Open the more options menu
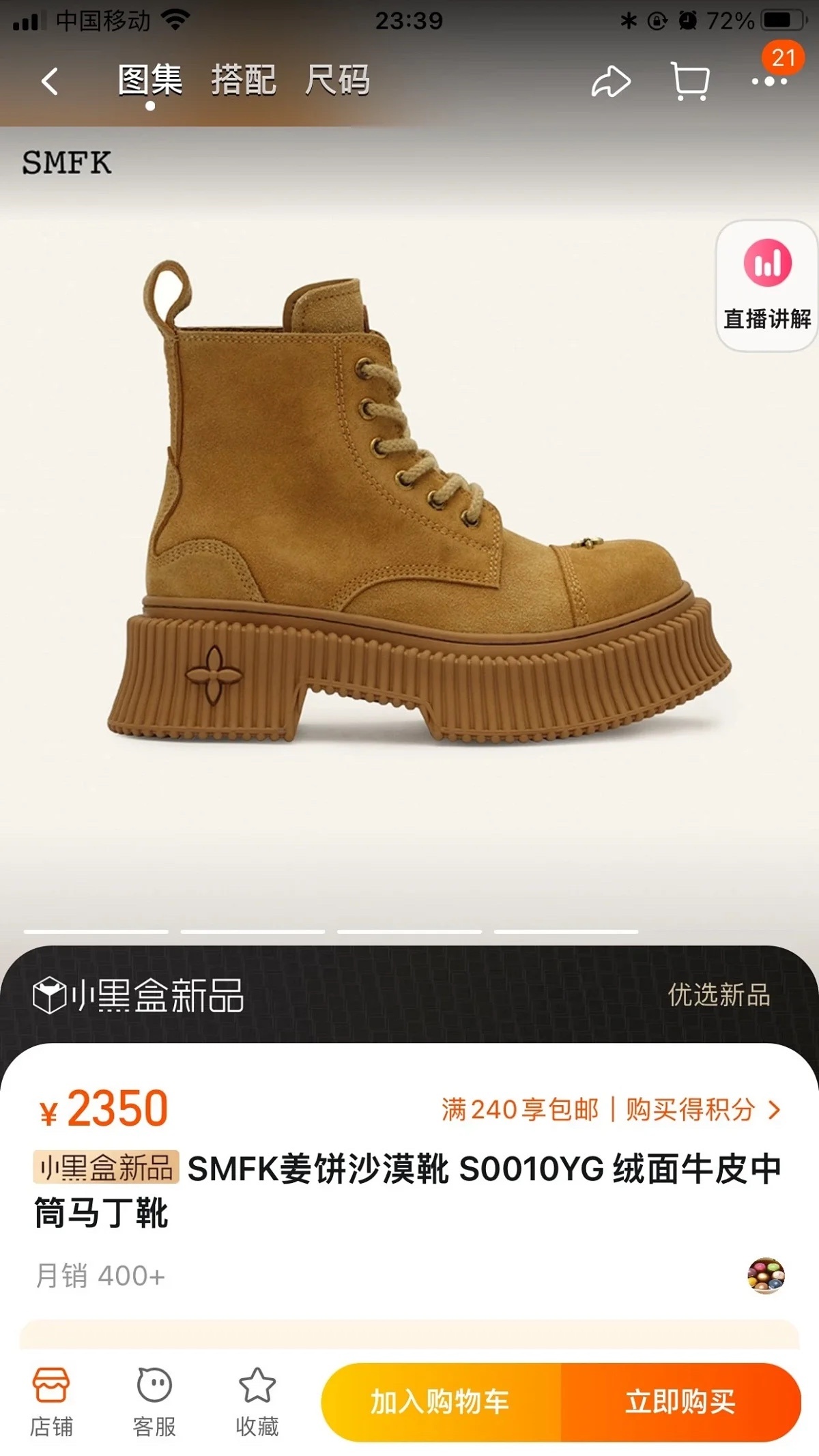This screenshot has height=1456, width=819. tap(769, 82)
